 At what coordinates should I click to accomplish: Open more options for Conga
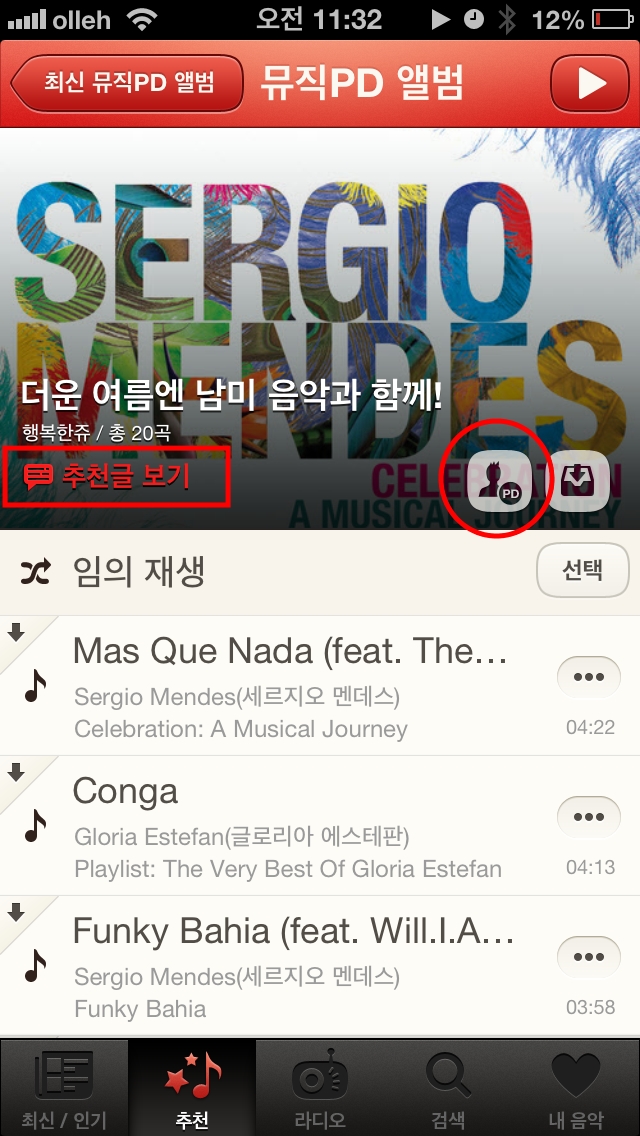[x=589, y=816]
